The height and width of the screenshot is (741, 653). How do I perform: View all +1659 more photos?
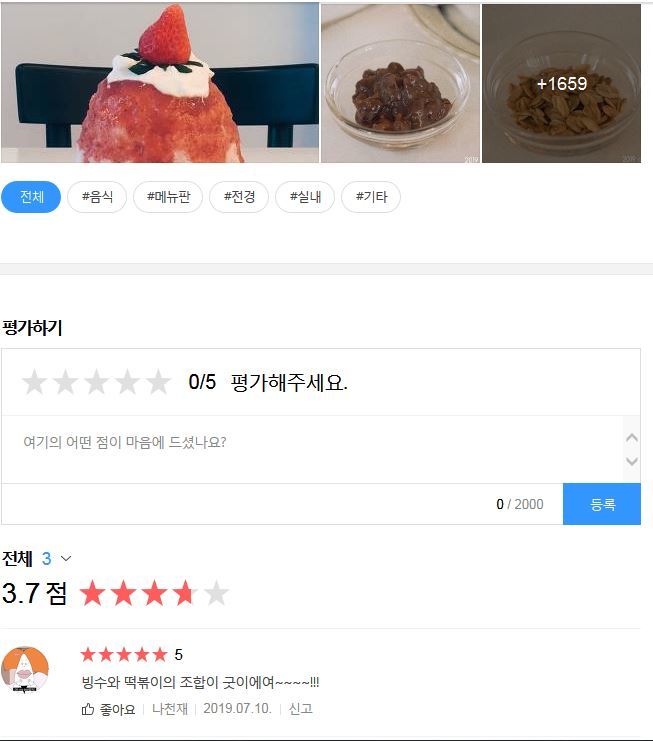pos(561,84)
